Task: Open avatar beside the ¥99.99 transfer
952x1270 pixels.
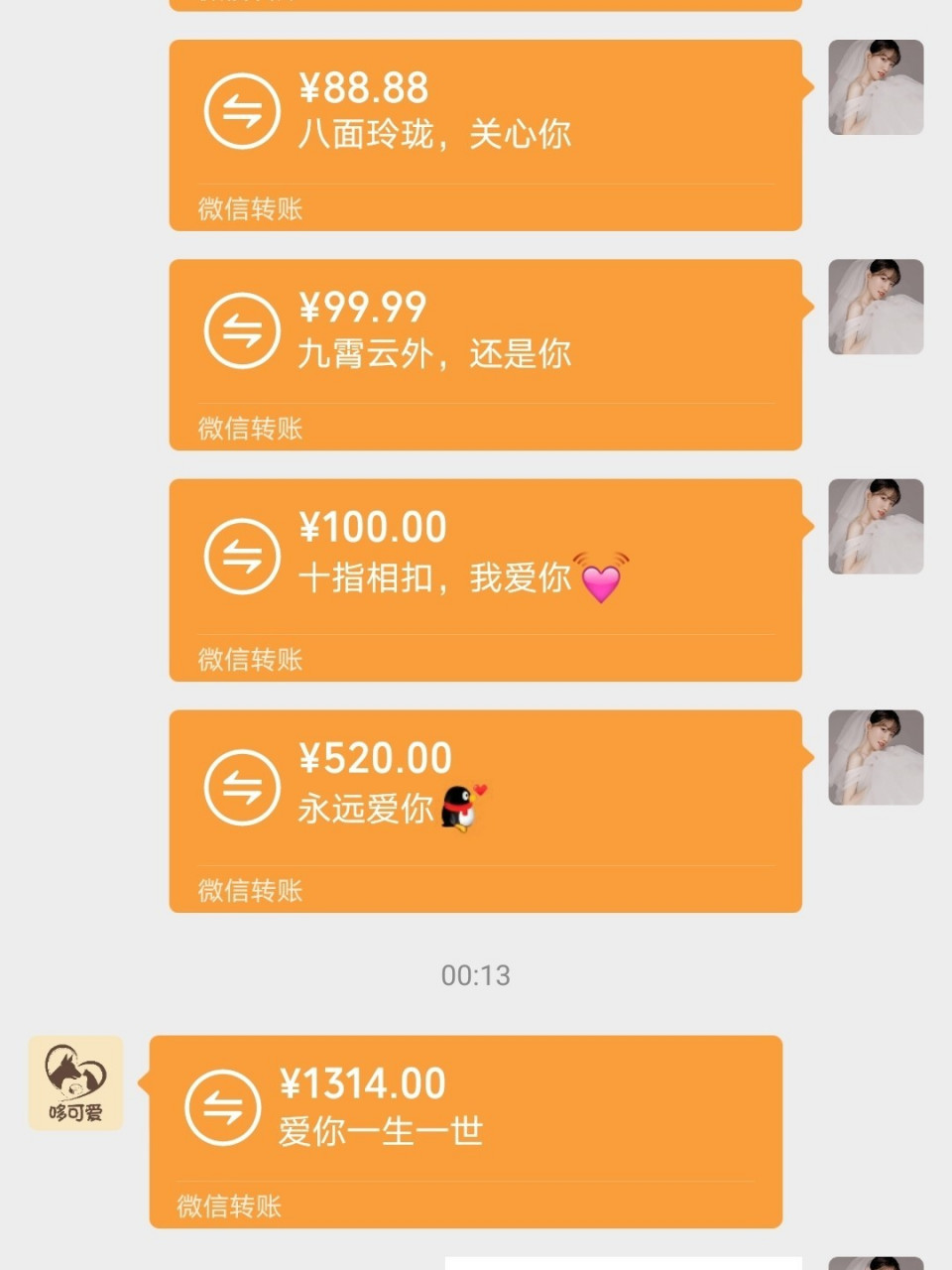Action: coord(877,307)
